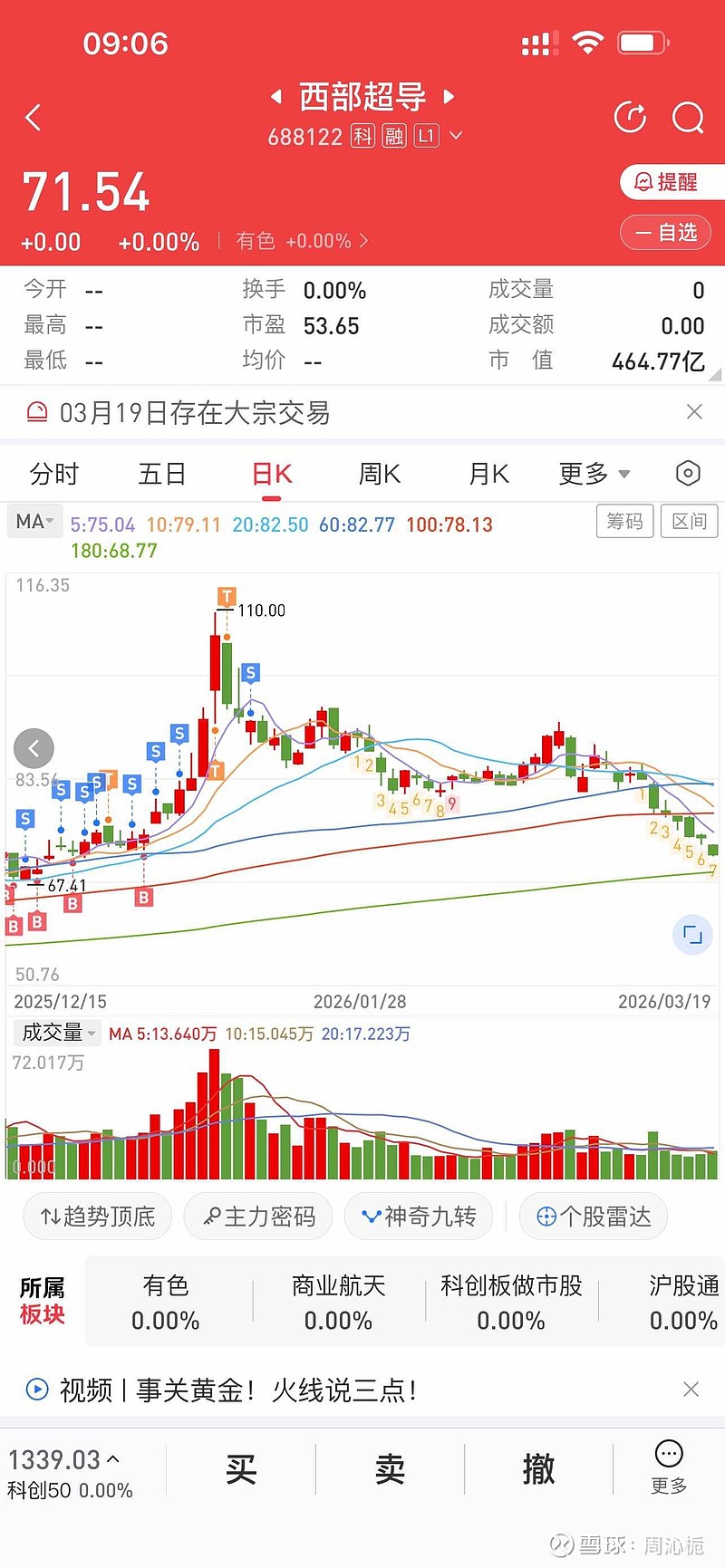Screen dimensions: 725x1568
Task: Tap the refresh icon in the header
Action: (630, 117)
